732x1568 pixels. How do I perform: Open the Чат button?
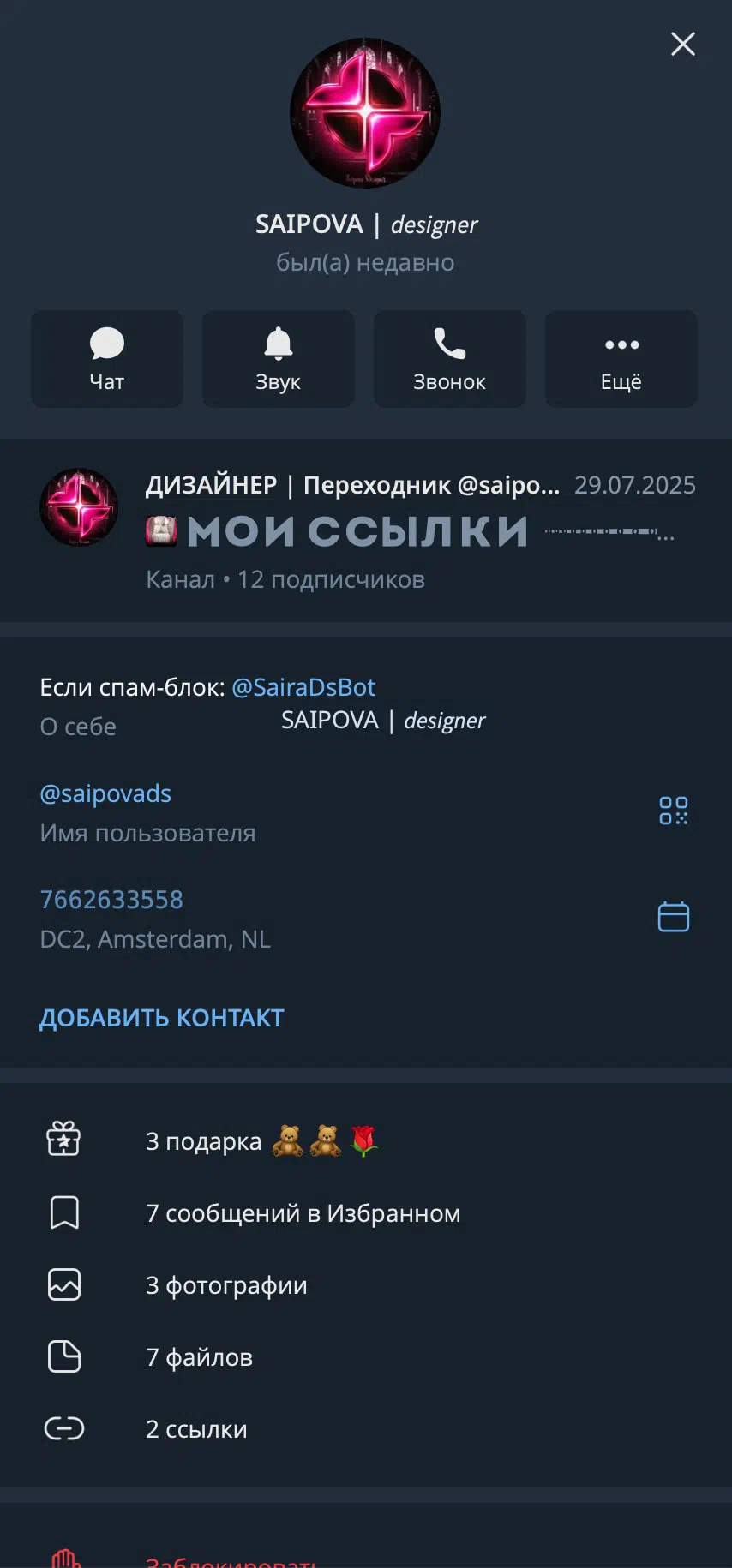107,359
